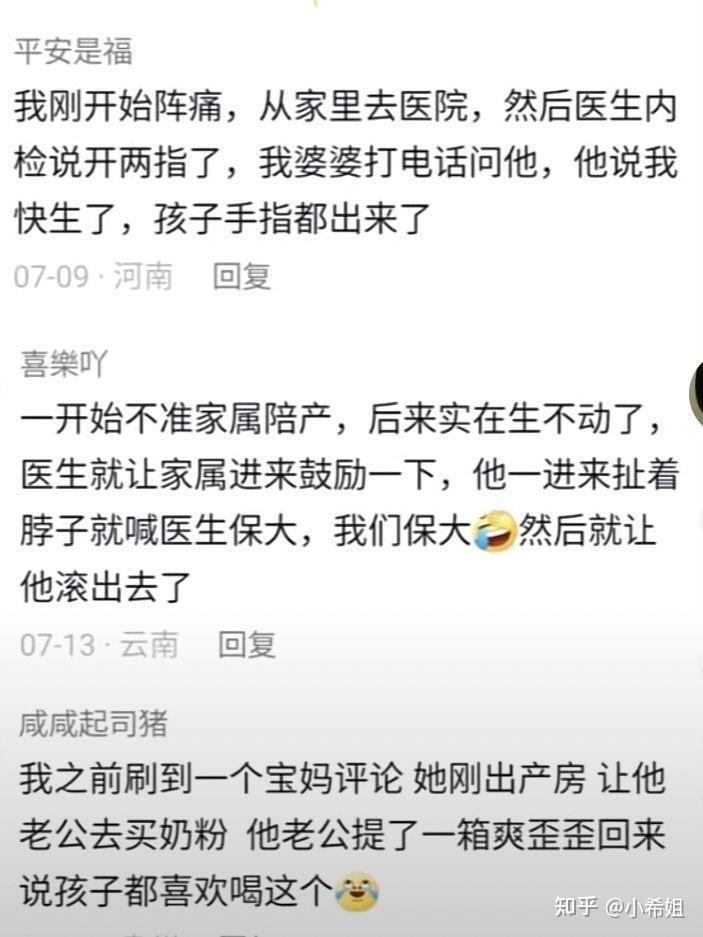
Task: Open 咸咸起司猪's profile
Action: pyautogui.click(x=93, y=723)
